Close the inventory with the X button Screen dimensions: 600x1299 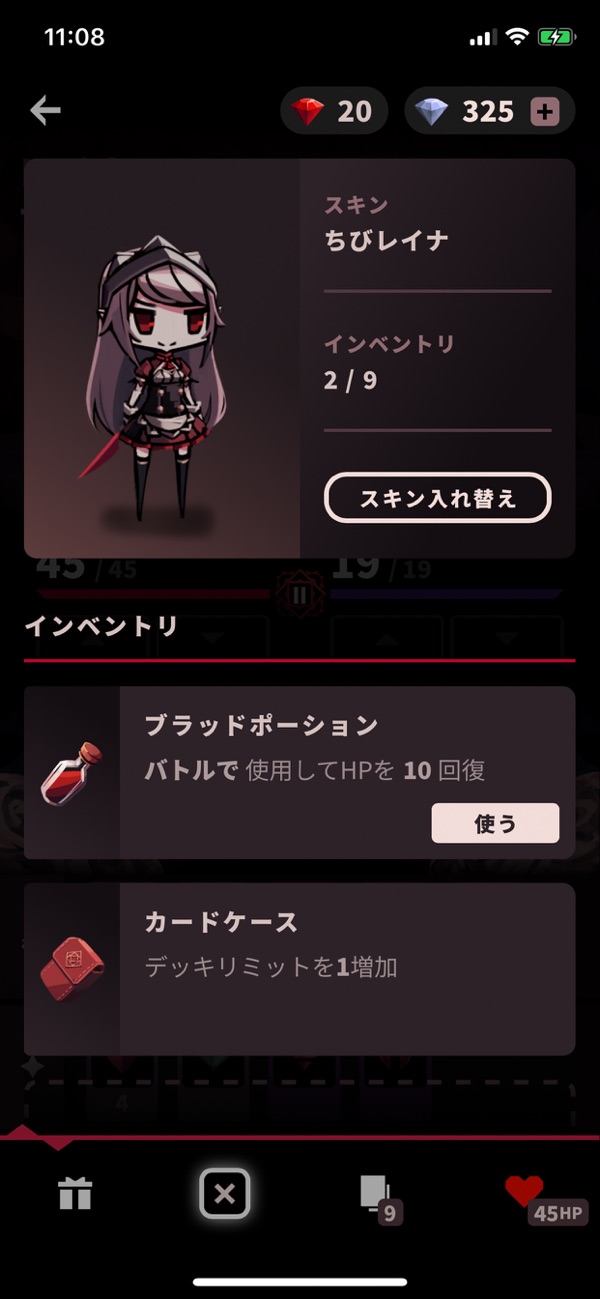[225, 1193]
